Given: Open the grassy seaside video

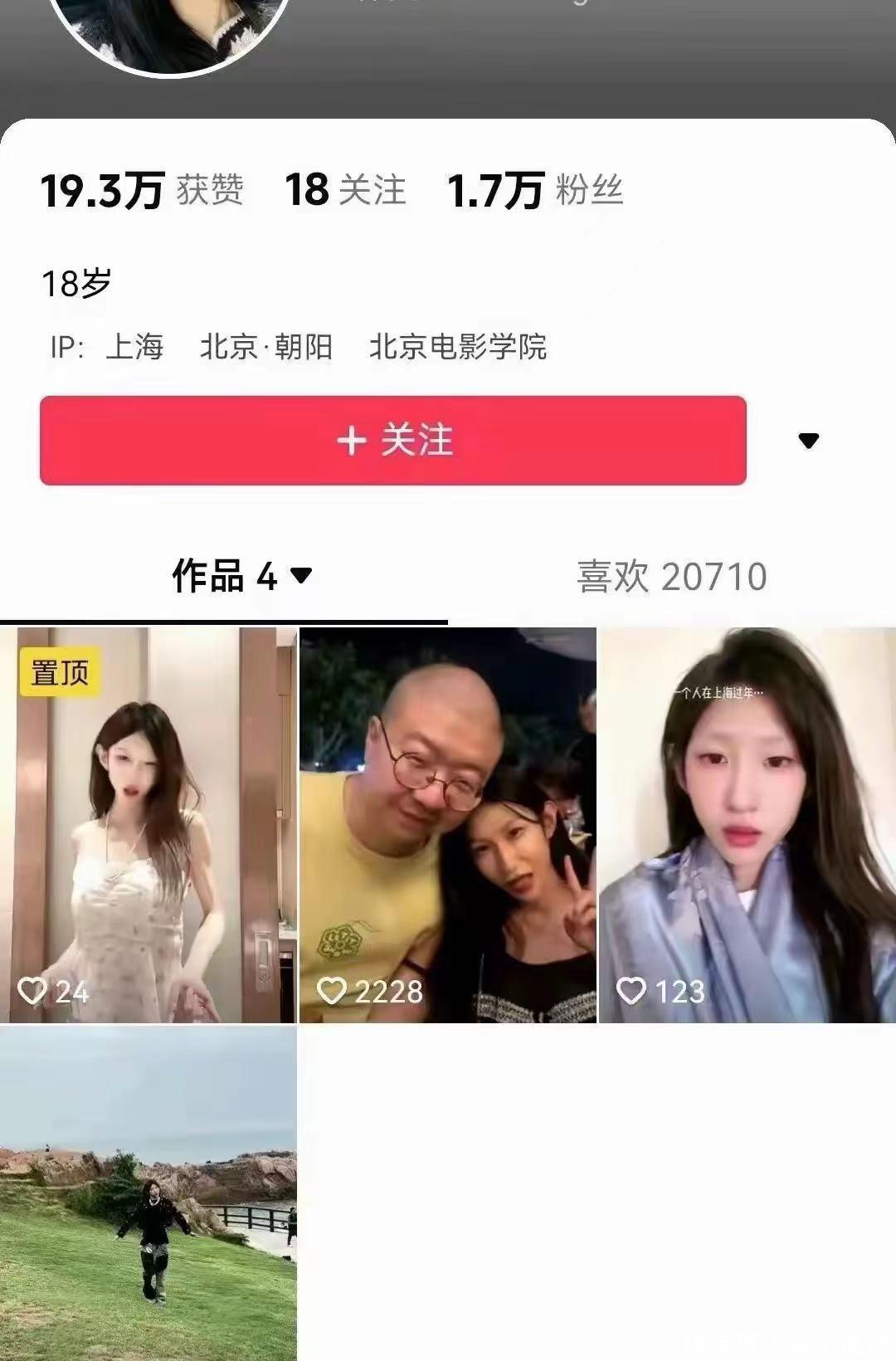Looking at the screenshot, I should point(148,1192).
